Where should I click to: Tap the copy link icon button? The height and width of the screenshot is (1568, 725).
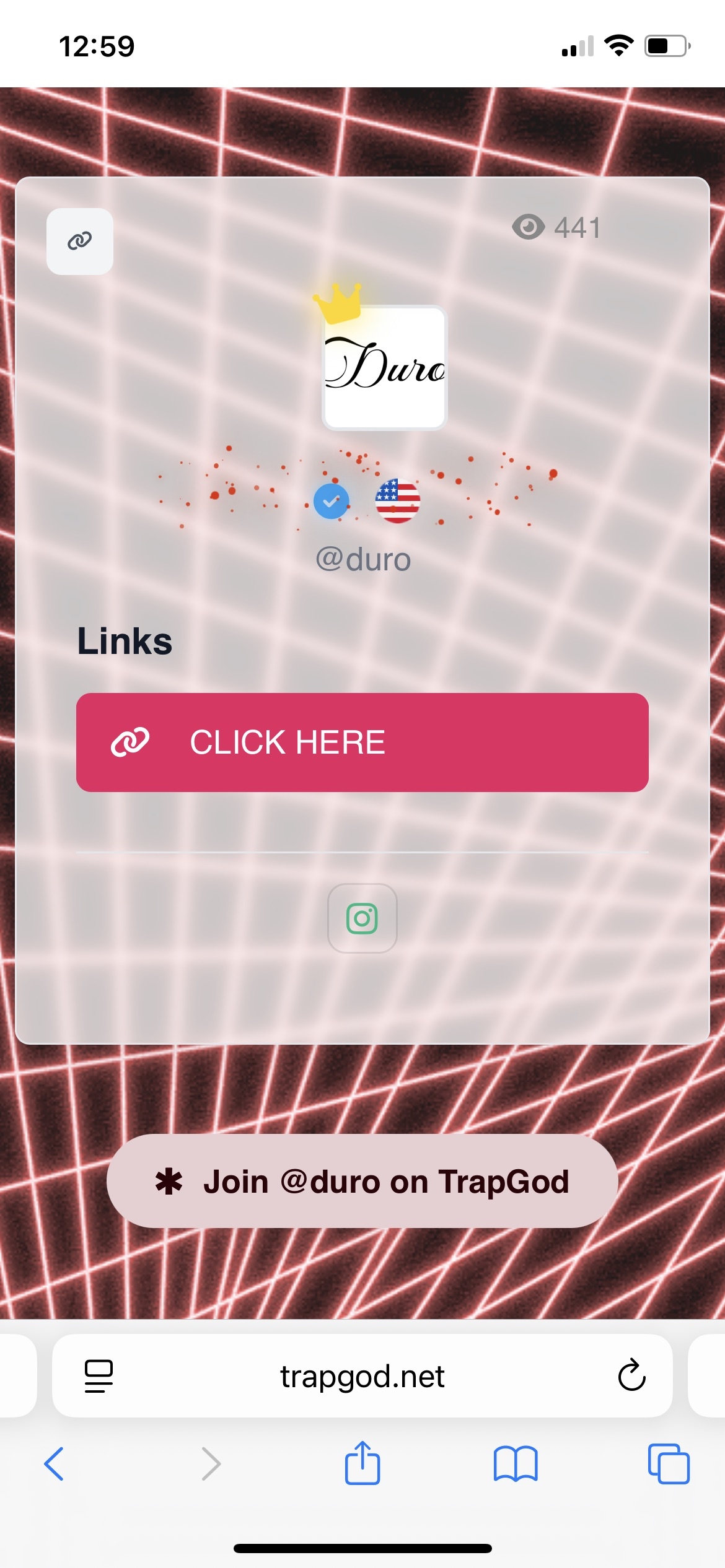[80, 241]
